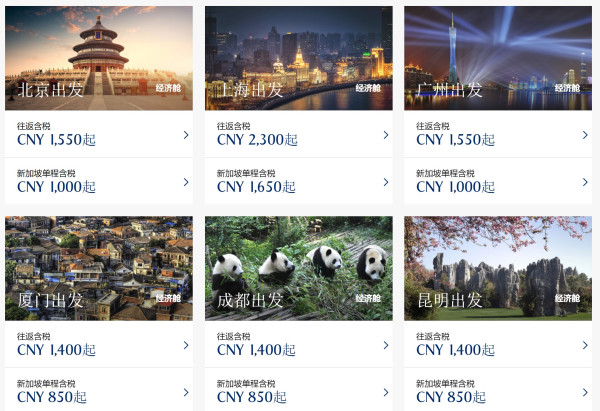The image size is (600, 411).
Task: Open the 上海出发 destination image tile
Action: coord(298,57)
